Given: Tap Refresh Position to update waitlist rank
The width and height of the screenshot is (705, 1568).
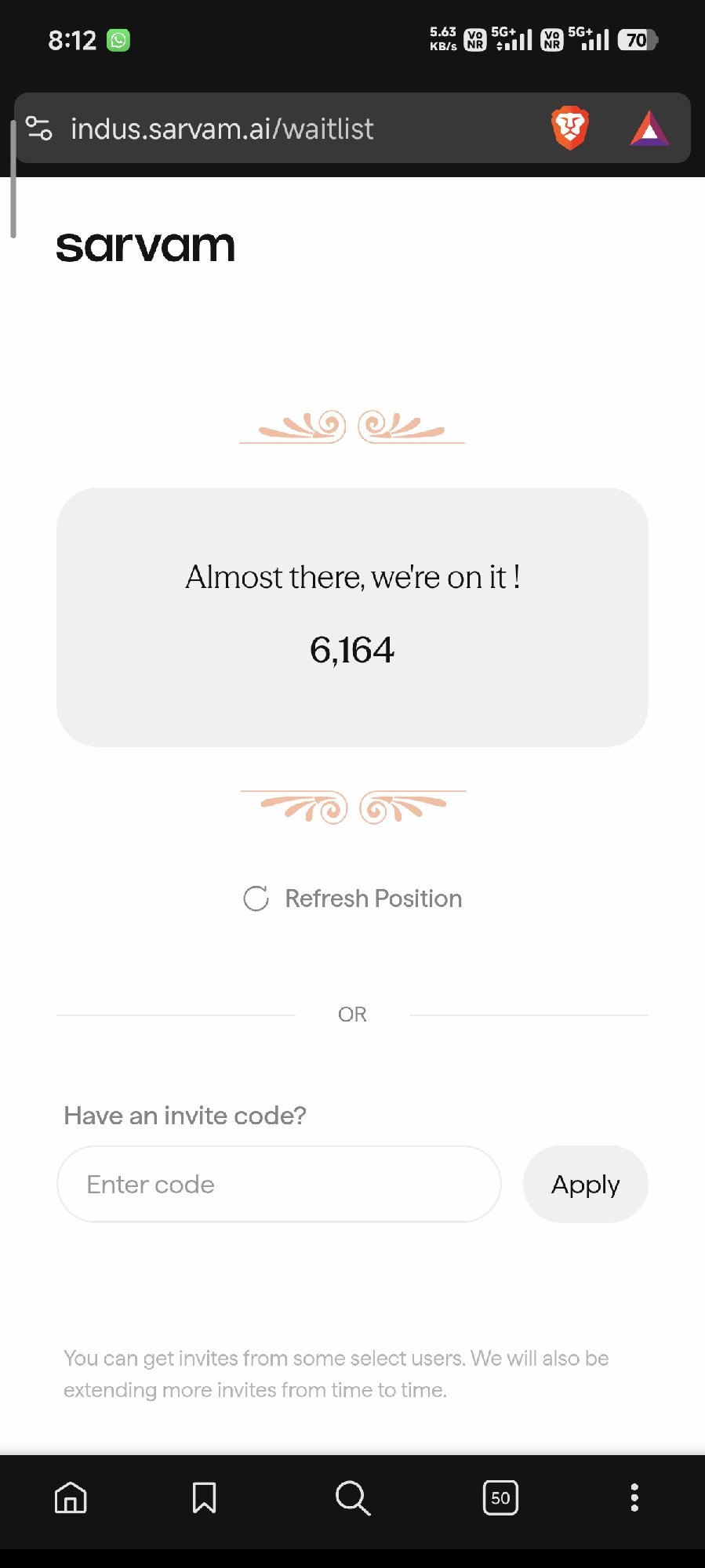Looking at the screenshot, I should click(x=353, y=898).
